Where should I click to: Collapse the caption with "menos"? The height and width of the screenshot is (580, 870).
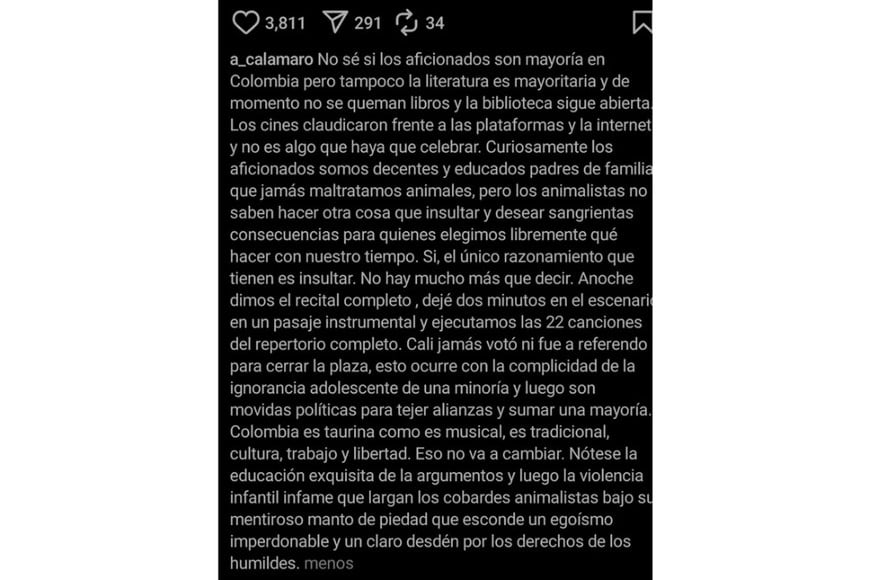328,563
